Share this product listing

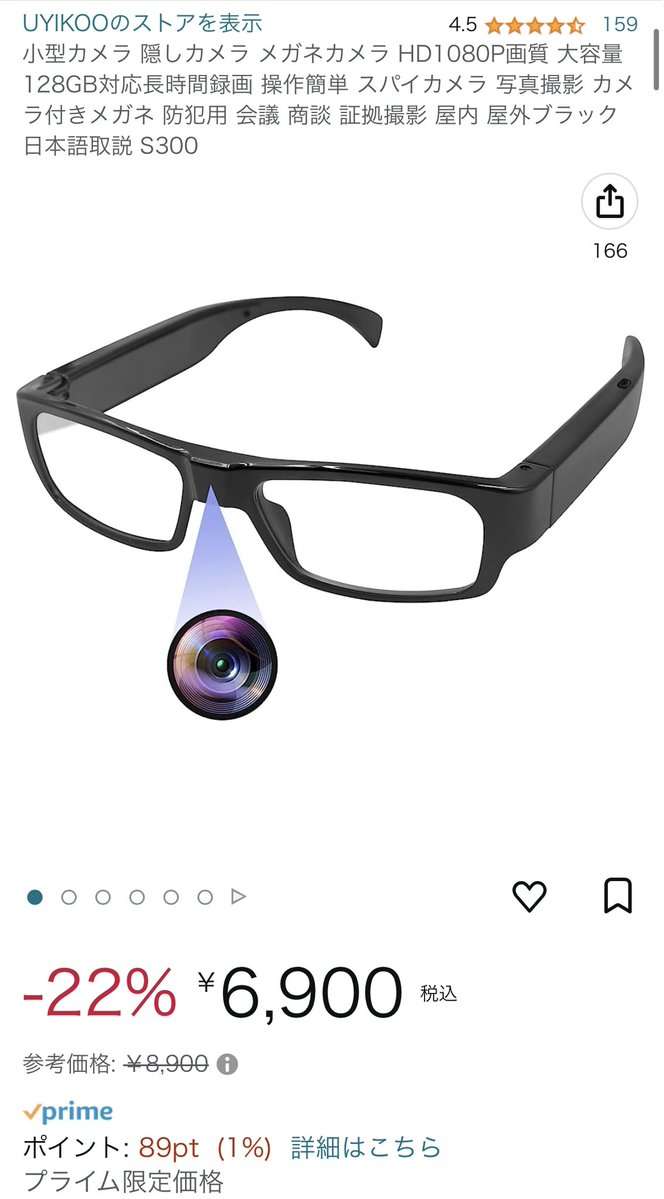click(x=609, y=204)
